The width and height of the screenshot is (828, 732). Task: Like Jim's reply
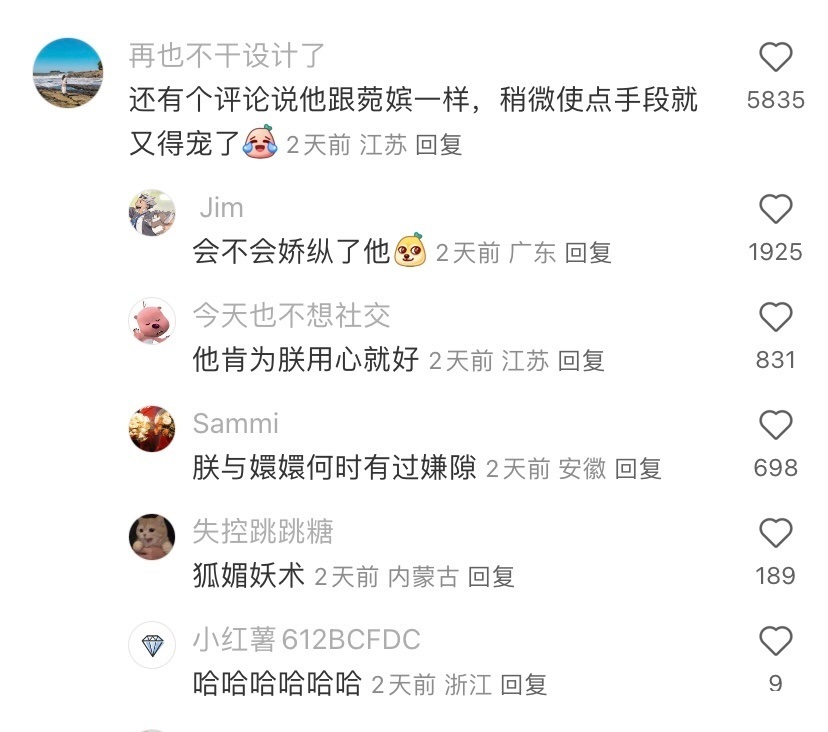tap(775, 210)
